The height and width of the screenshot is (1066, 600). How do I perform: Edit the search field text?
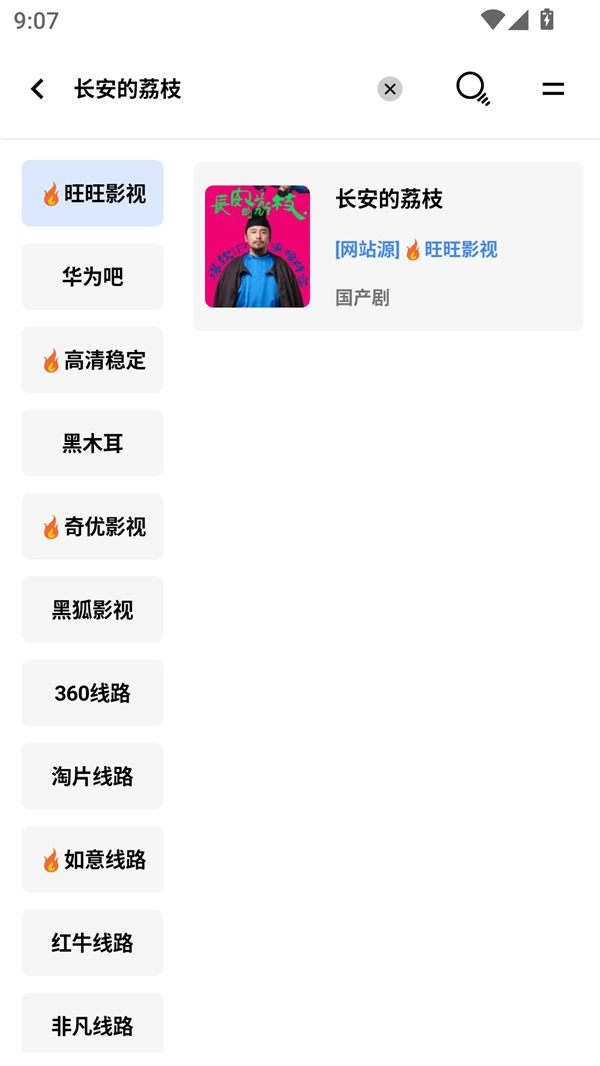(220, 89)
